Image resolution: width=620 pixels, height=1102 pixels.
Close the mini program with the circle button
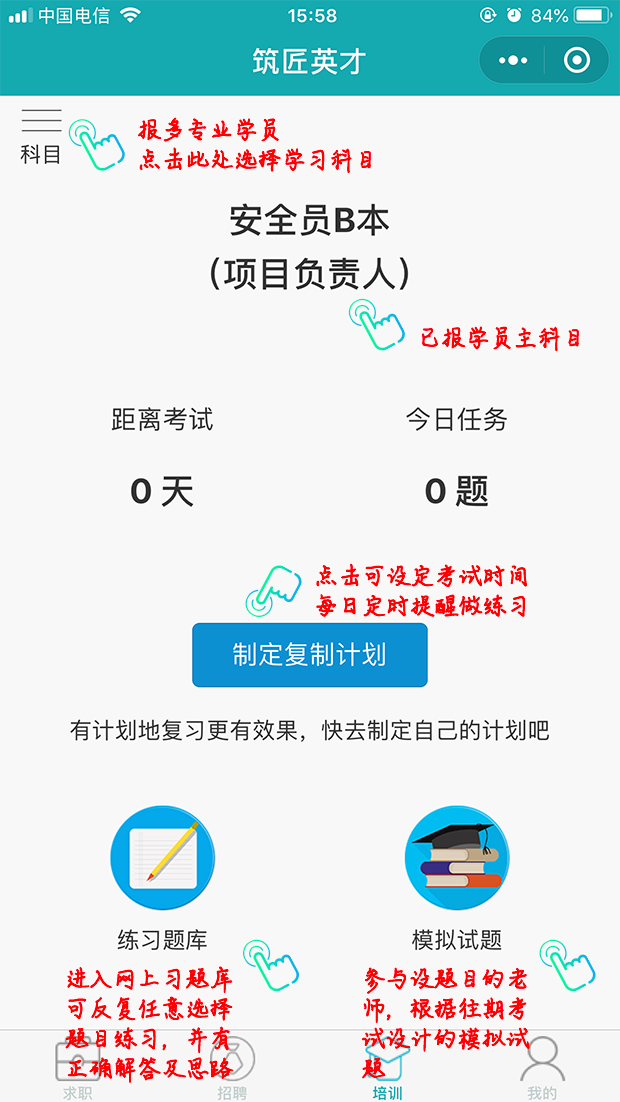pyautogui.click(x=577, y=60)
